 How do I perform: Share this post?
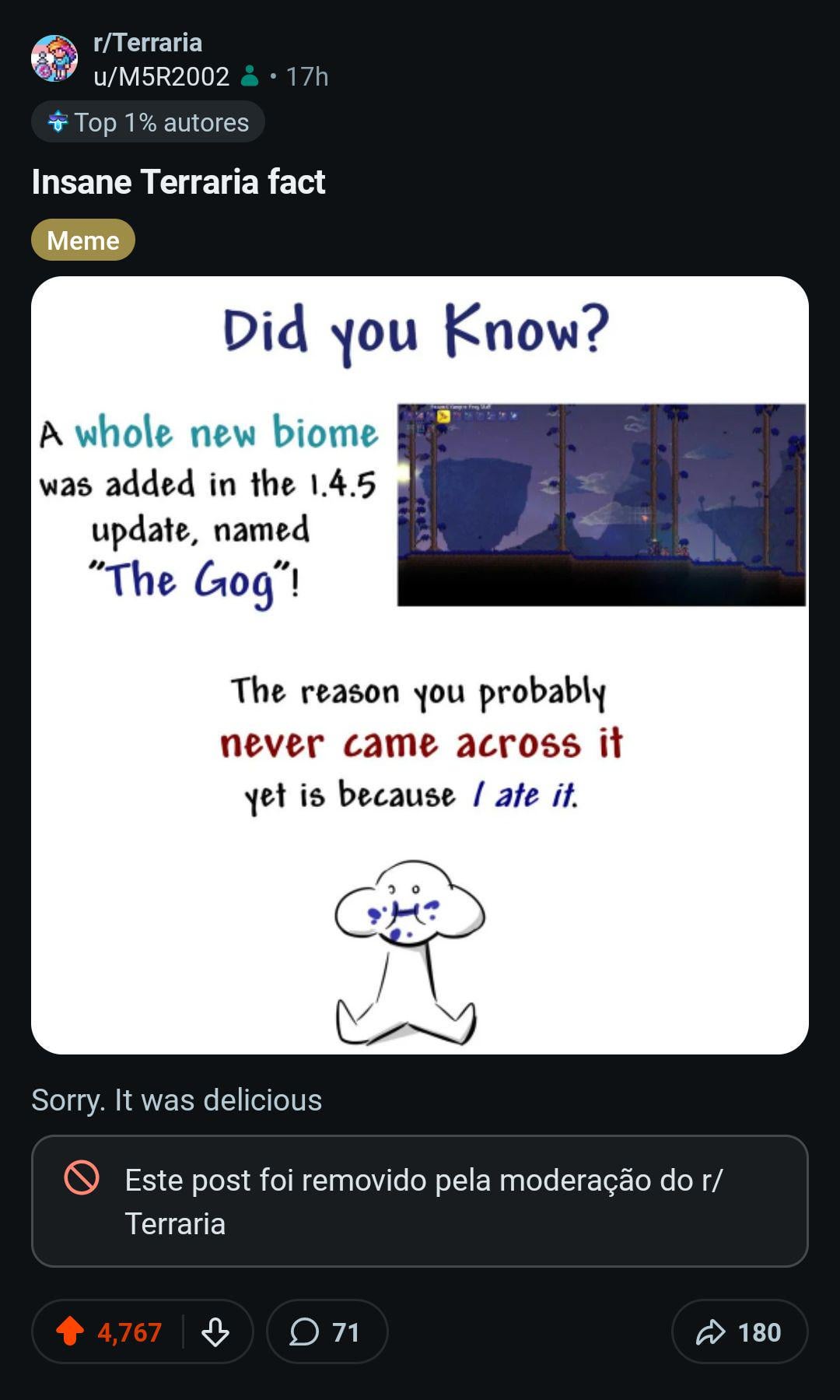tap(739, 1332)
